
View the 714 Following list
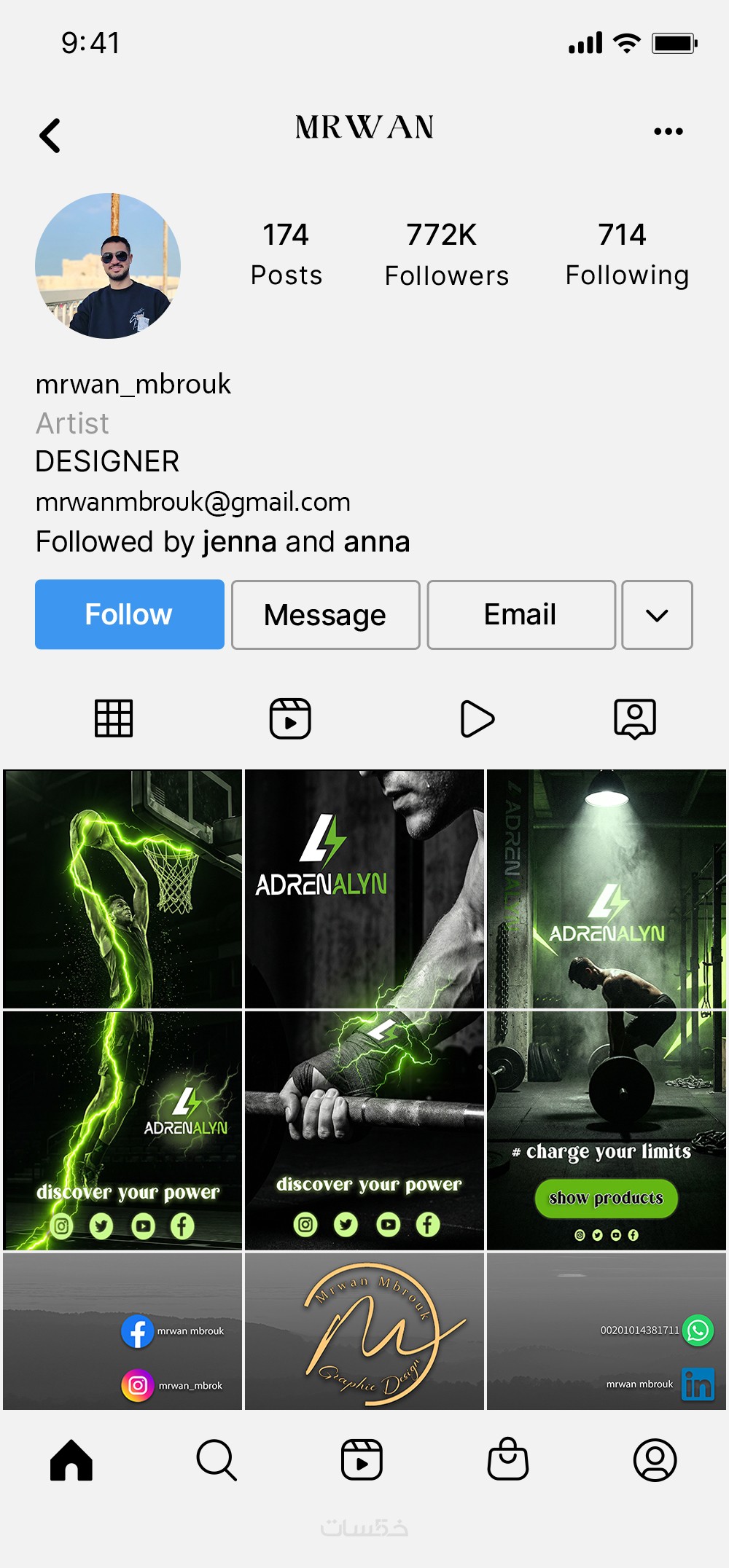626,254
